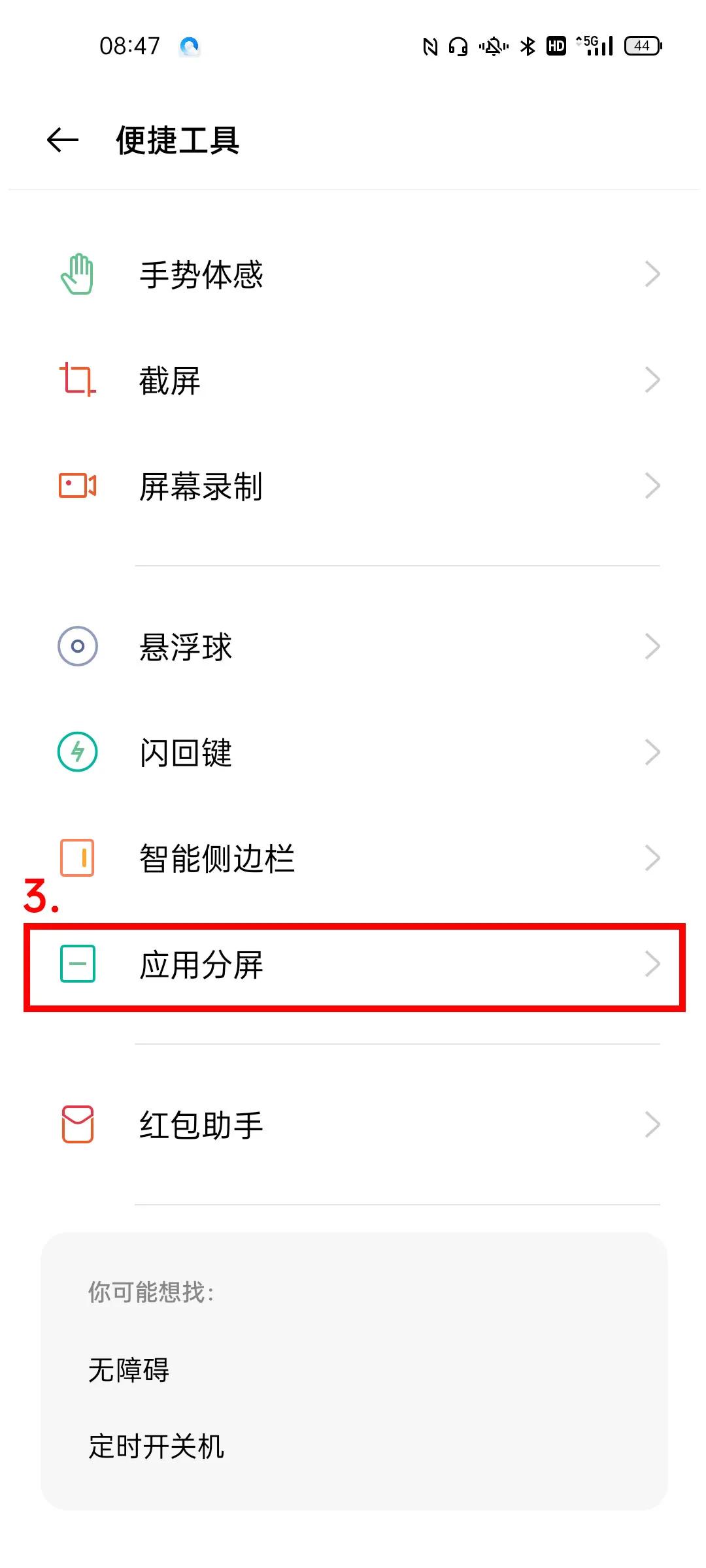Click the 红包助手 red envelope icon
The width and height of the screenshot is (706, 1568).
point(76,1124)
